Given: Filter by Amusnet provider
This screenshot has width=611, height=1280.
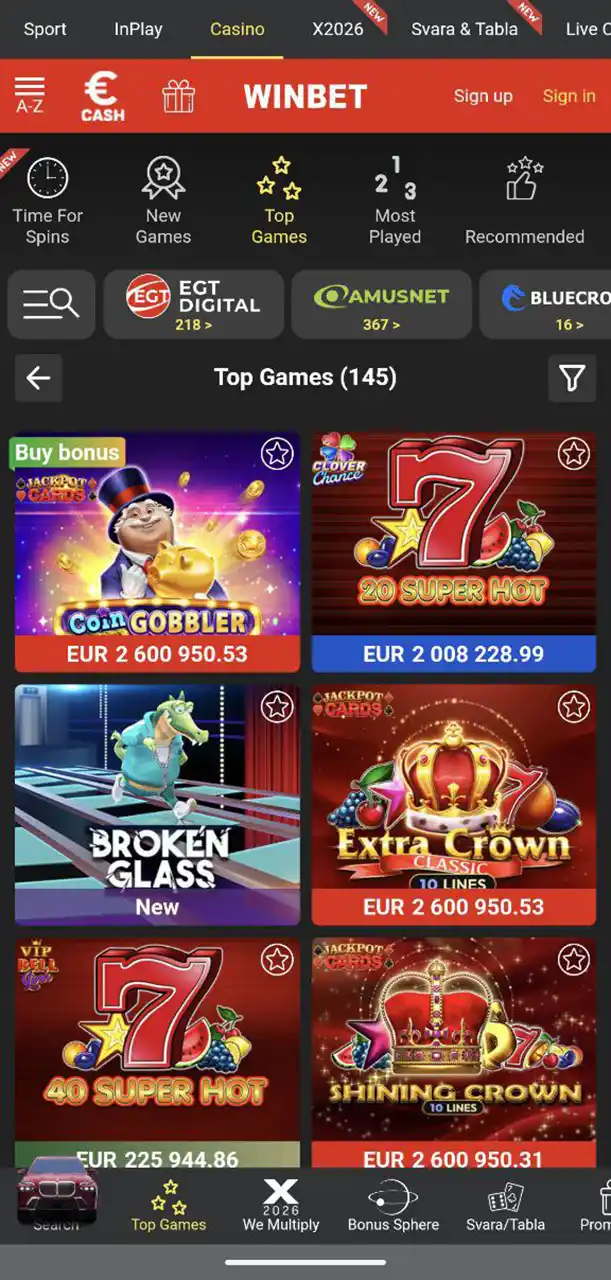Looking at the screenshot, I should point(381,303).
